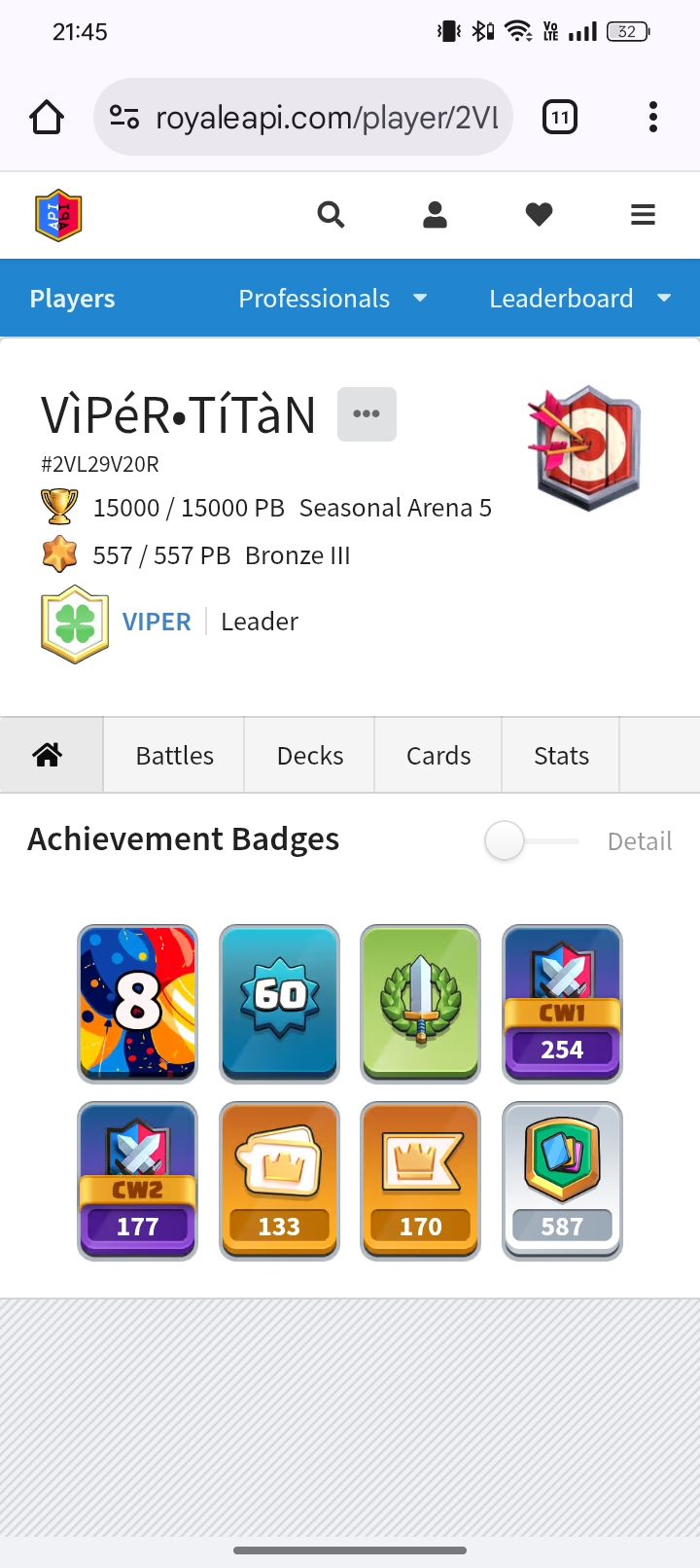Open the browser home page
This screenshot has width=700, height=1568.
pos(47,118)
